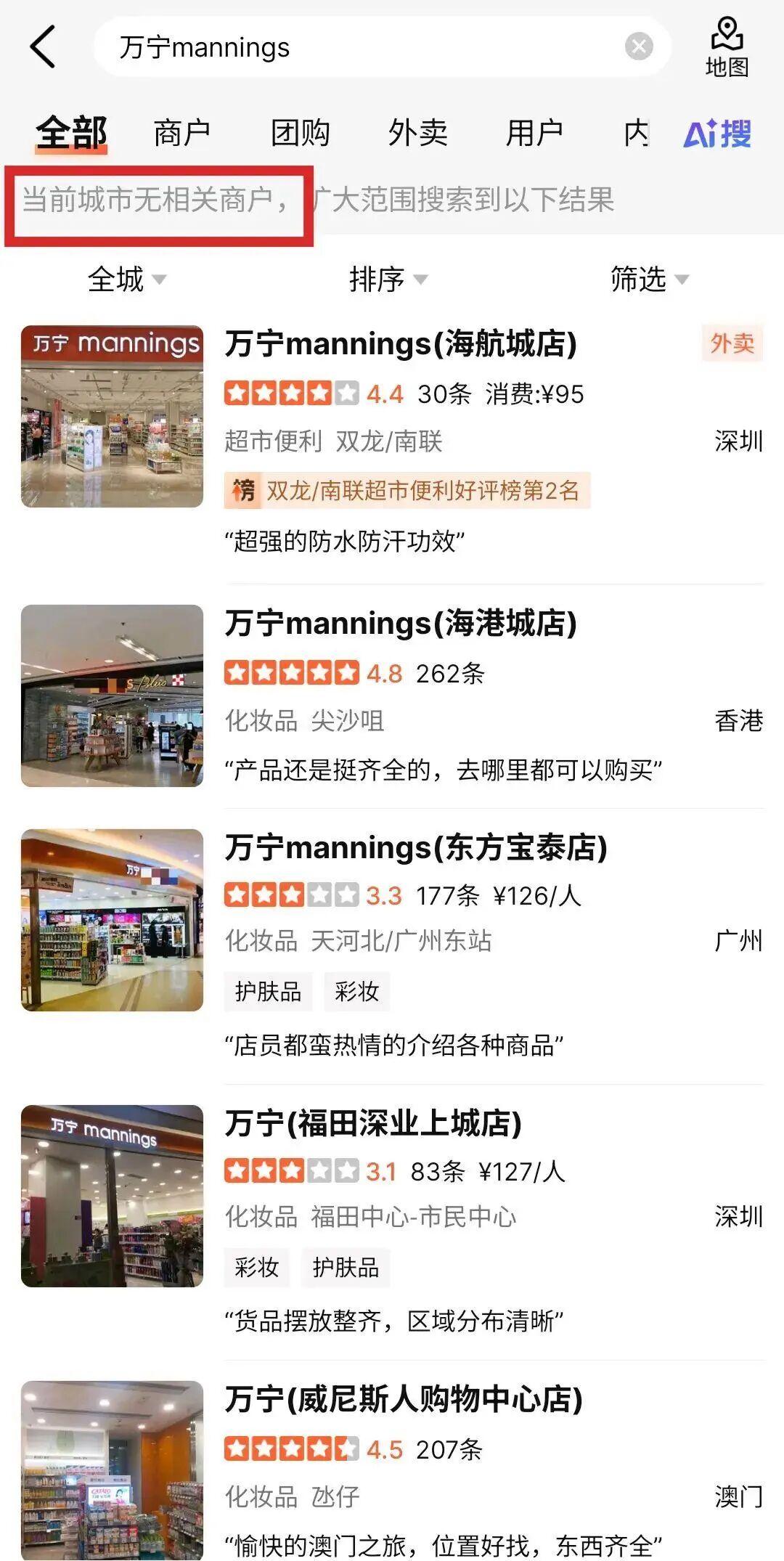The height and width of the screenshot is (1561, 784).
Task: Open 万宁(威尼斯人购物中心店) result
Action: (404, 1399)
